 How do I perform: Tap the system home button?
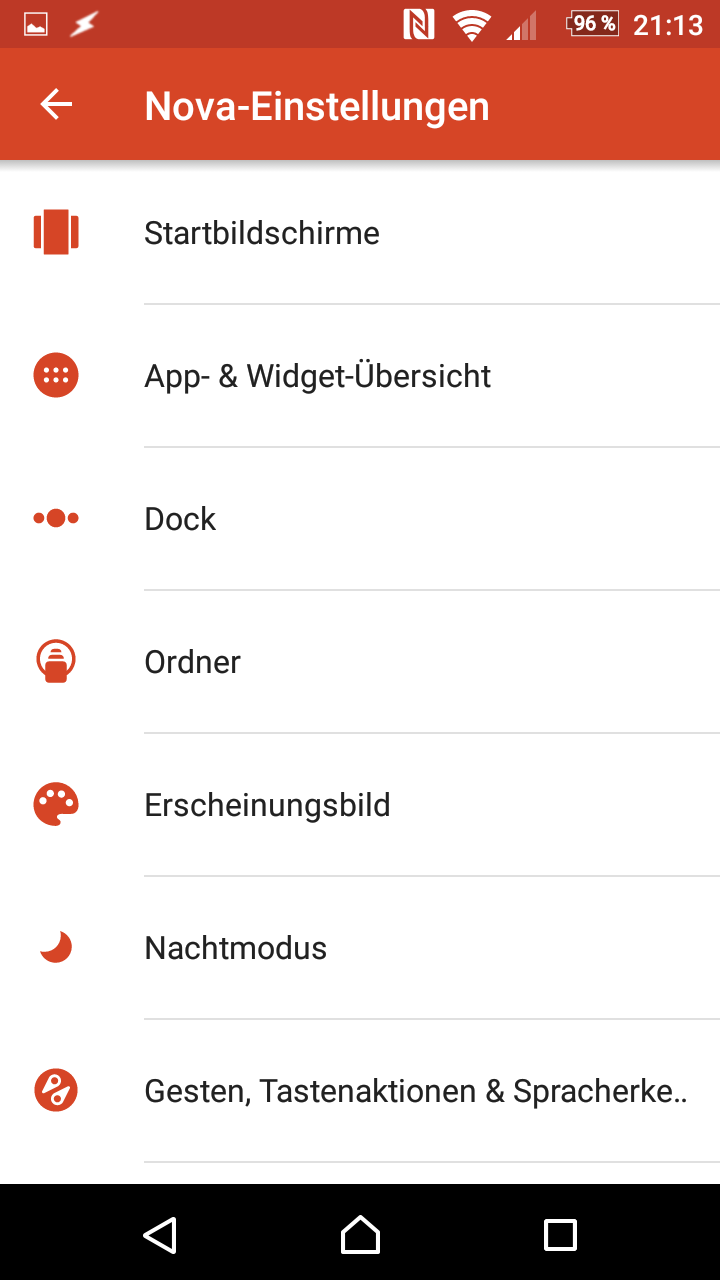pyautogui.click(x=360, y=1234)
